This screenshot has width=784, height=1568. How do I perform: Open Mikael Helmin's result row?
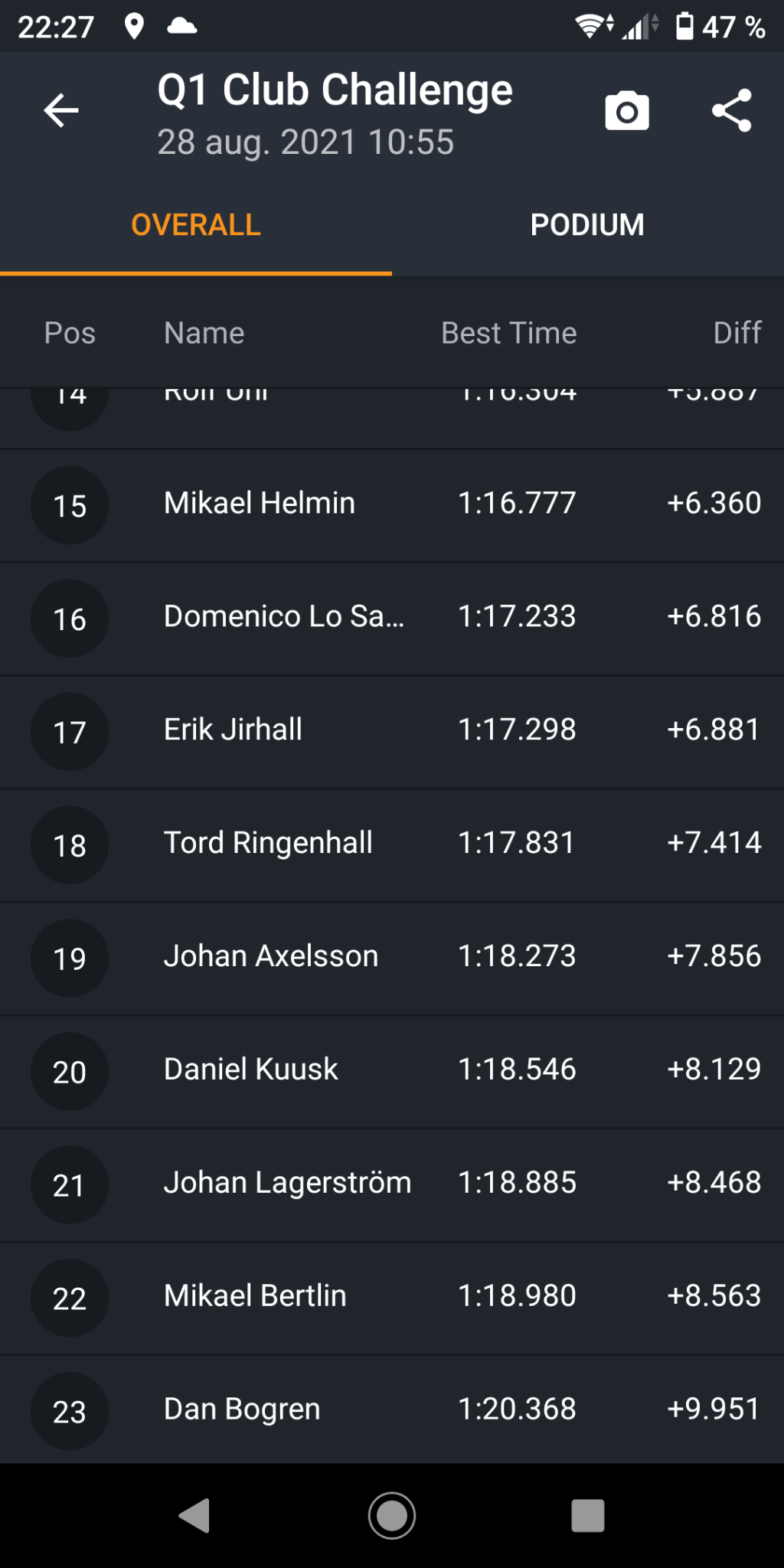pos(392,506)
